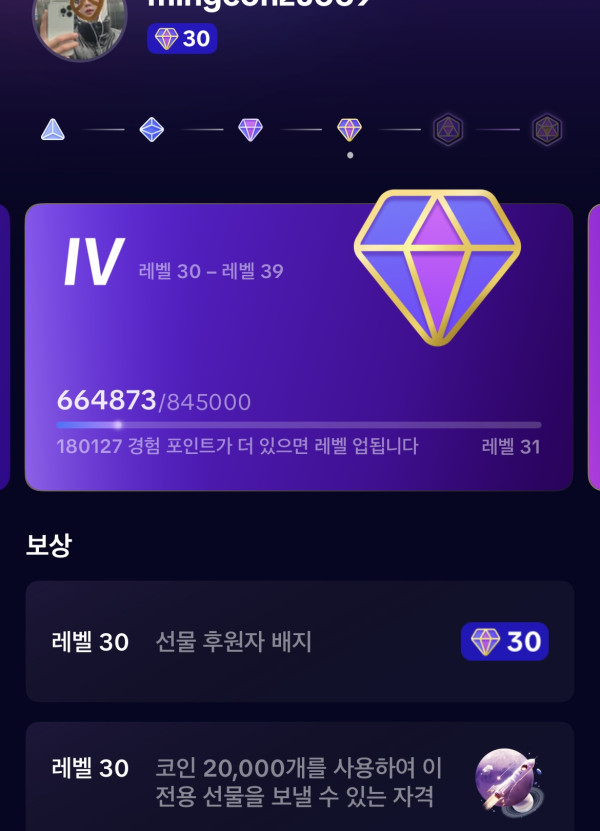Select the first tier triangle icon
Image resolution: width=600 pixels, height=831 pixels.
point(53,130)
